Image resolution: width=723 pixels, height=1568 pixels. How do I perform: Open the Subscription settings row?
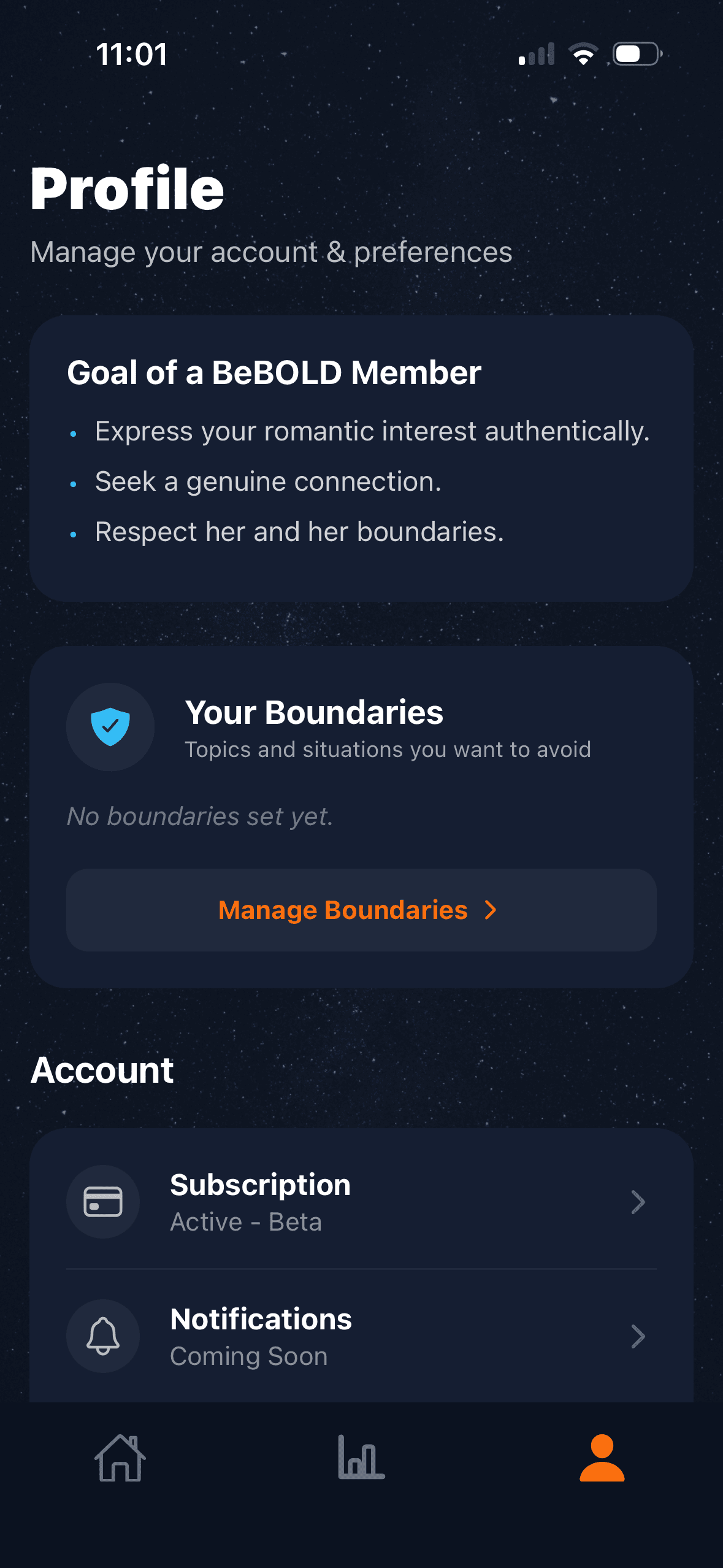tap(361, 1201)
